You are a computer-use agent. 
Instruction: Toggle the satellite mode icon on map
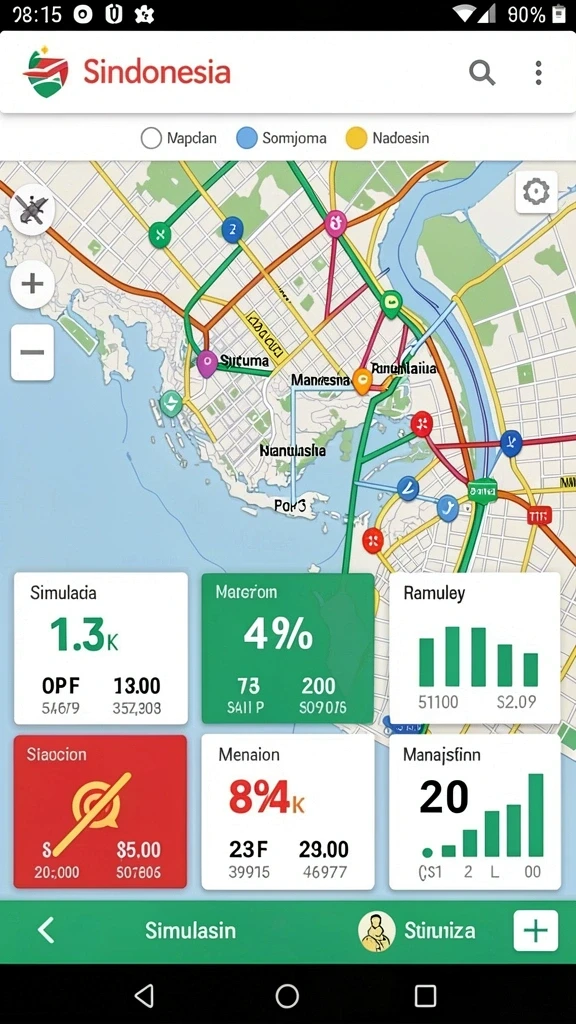click(x=32, y=210)
